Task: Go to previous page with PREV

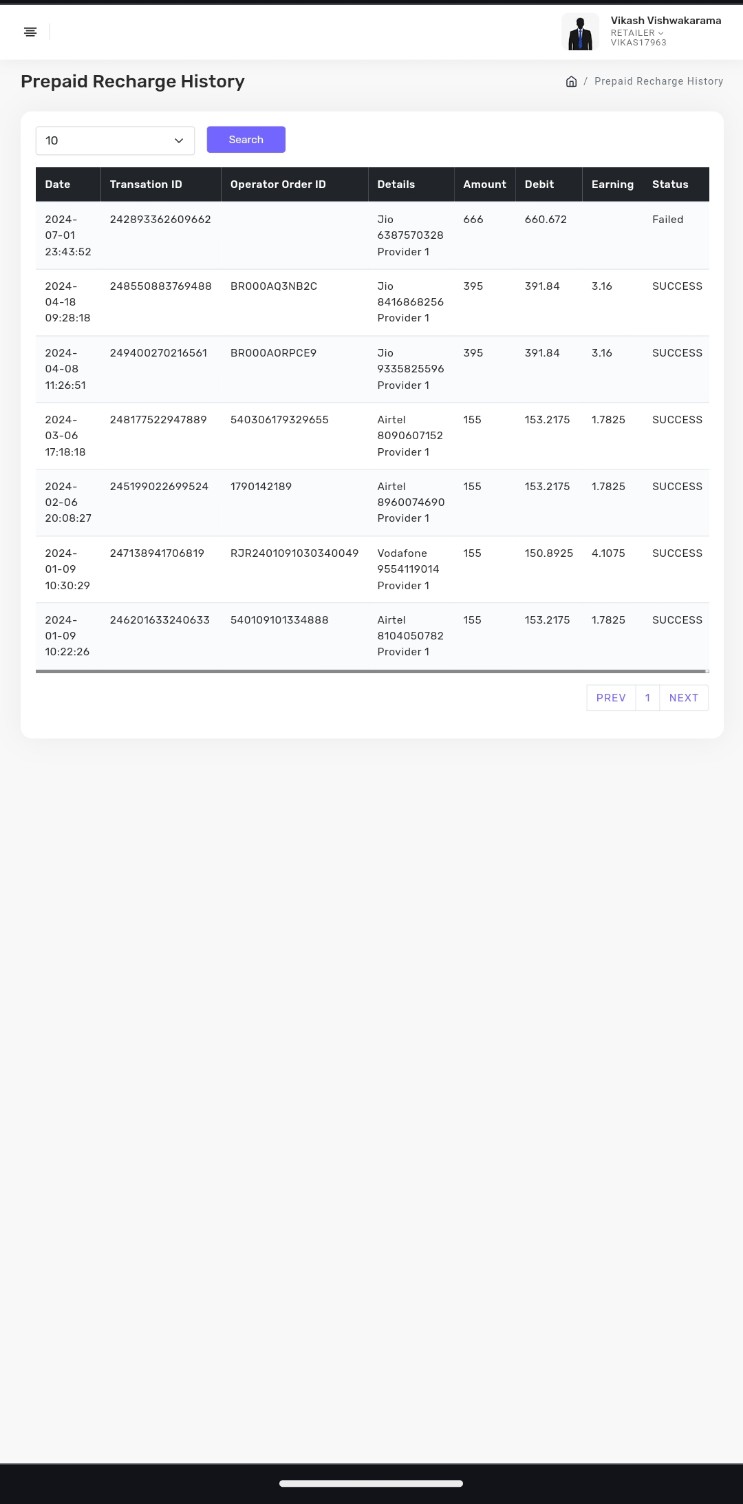Action: pyautogui.click(x=610, y=698)
